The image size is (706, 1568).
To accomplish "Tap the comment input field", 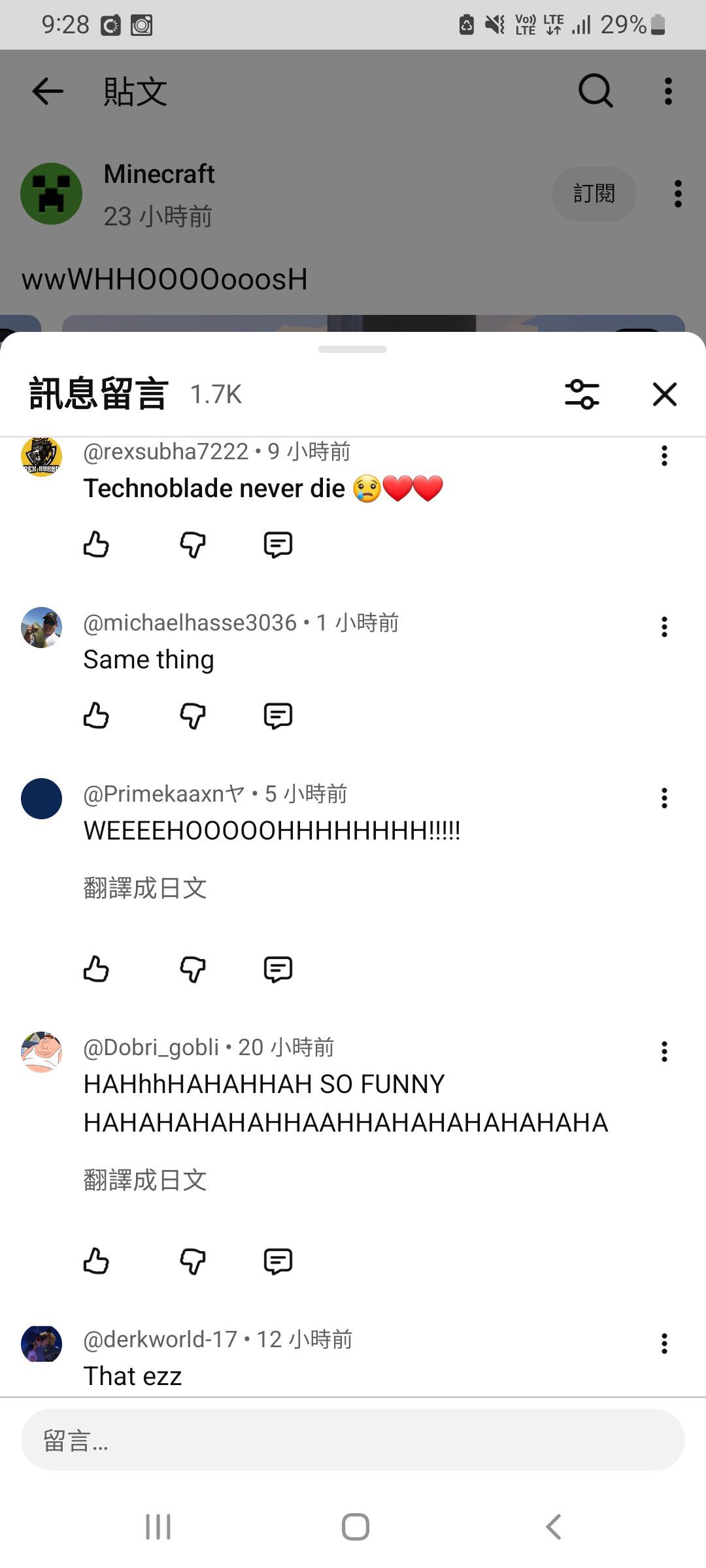I will pos(353,1440).
